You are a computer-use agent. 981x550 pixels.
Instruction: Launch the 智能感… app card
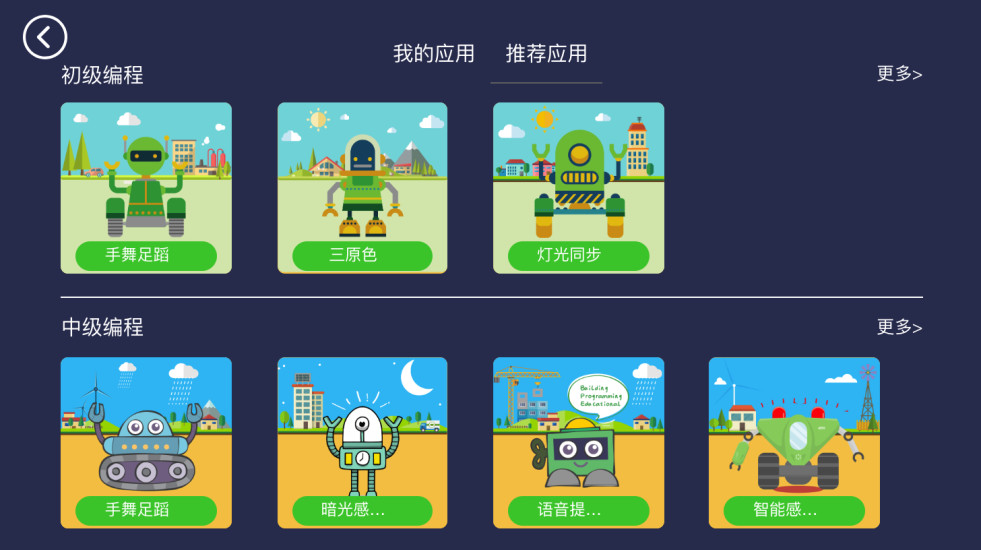click(x=794, y=442)
